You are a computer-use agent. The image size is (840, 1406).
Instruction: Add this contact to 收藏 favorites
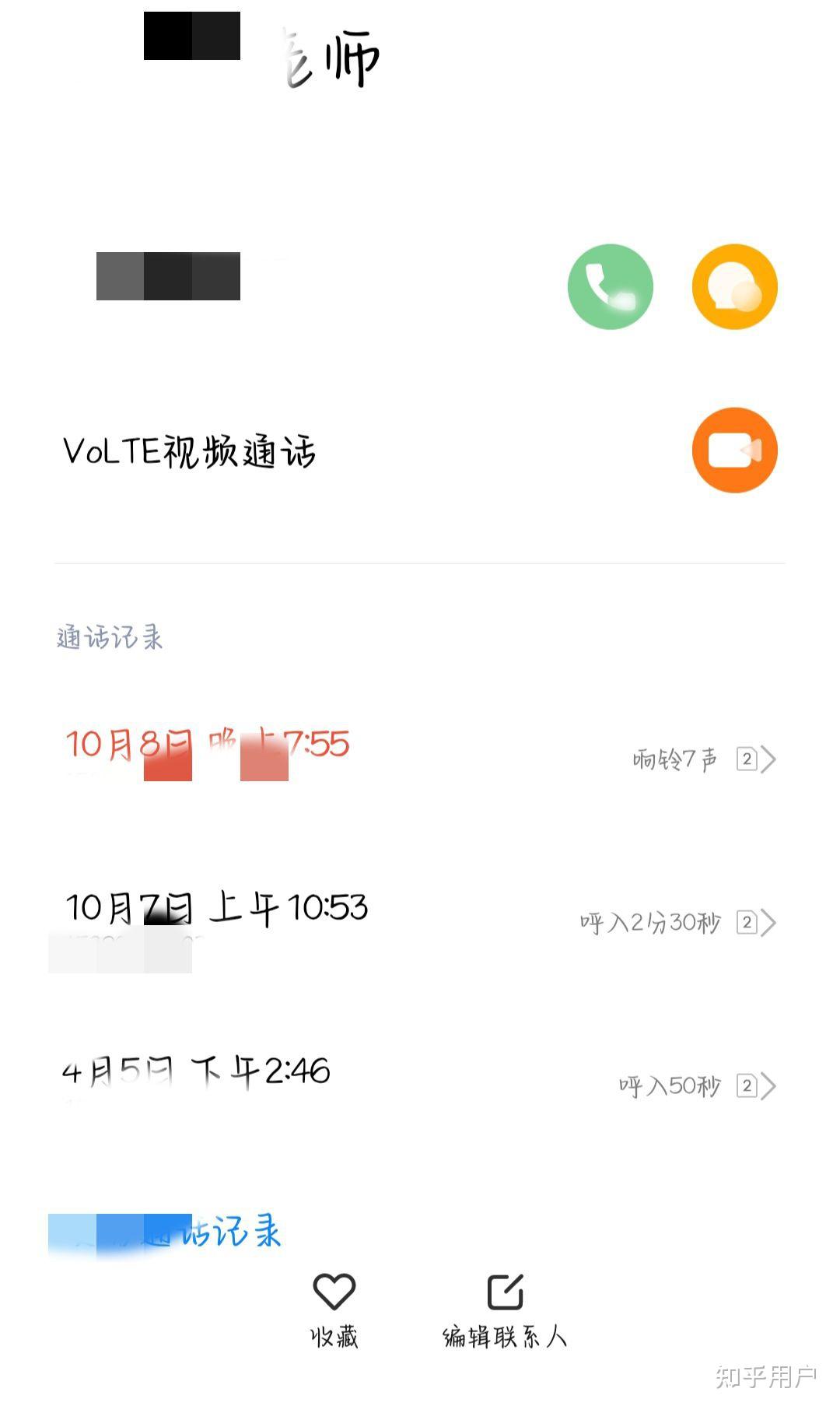tap(334, 1310)
